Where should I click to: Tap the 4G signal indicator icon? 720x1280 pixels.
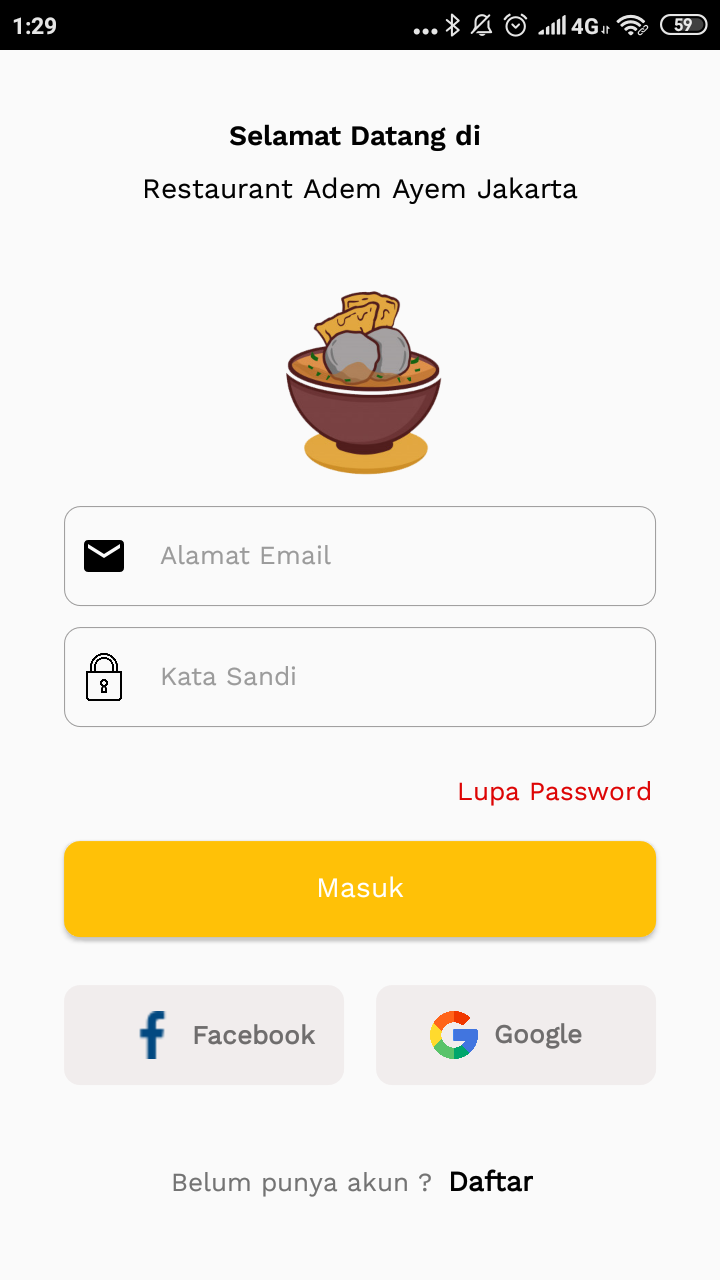pos(568,27)
